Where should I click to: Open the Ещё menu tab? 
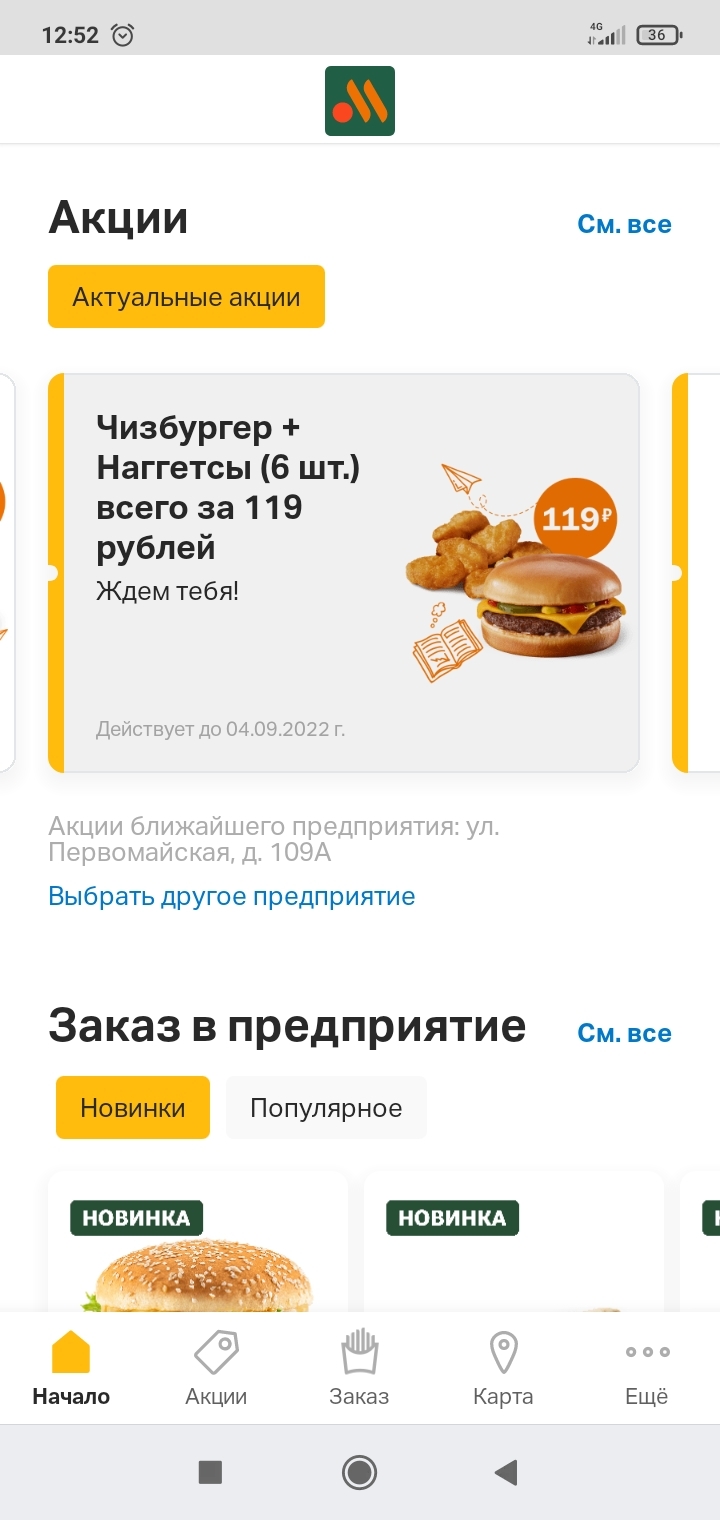pos(647,1368)
